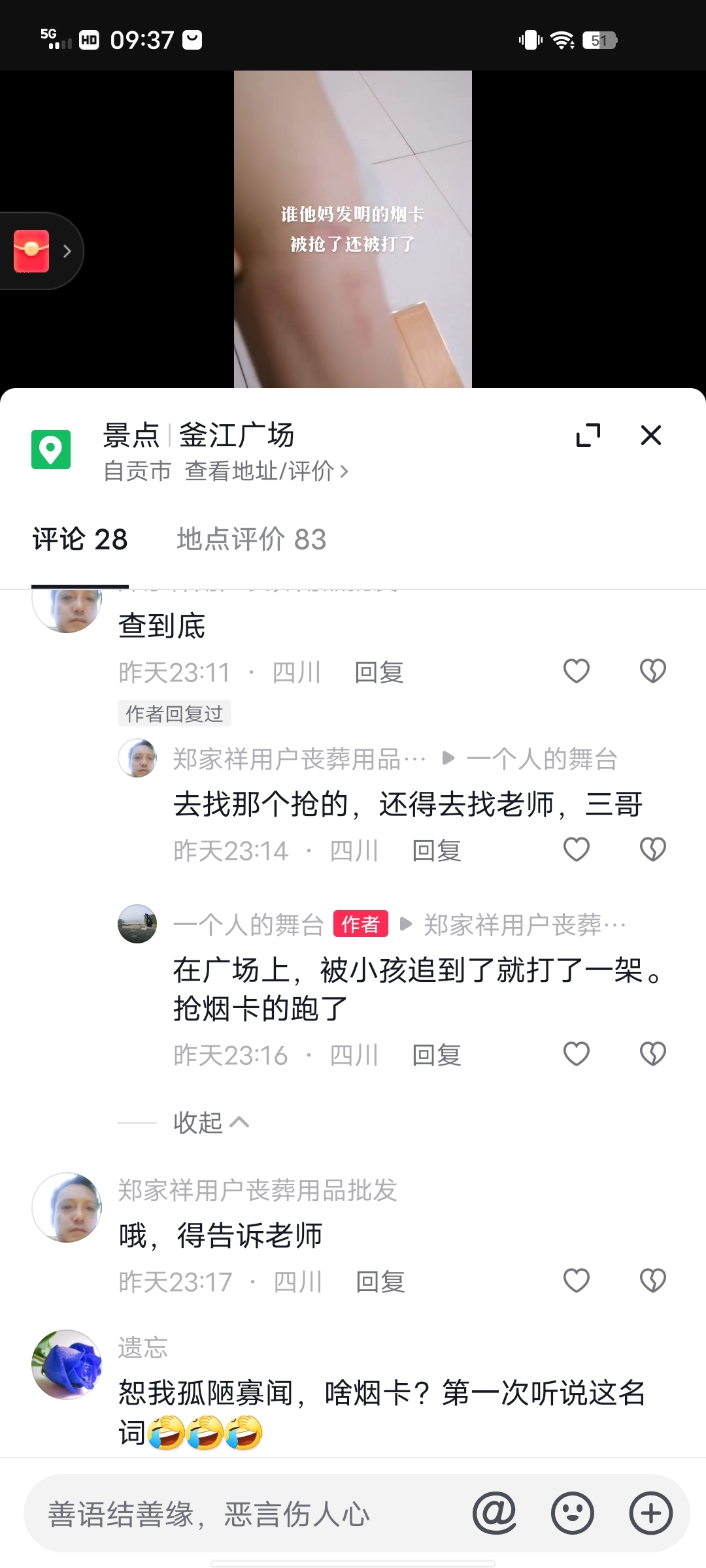
Task: Select the 评论 28 tab
Action: (80, 540)
